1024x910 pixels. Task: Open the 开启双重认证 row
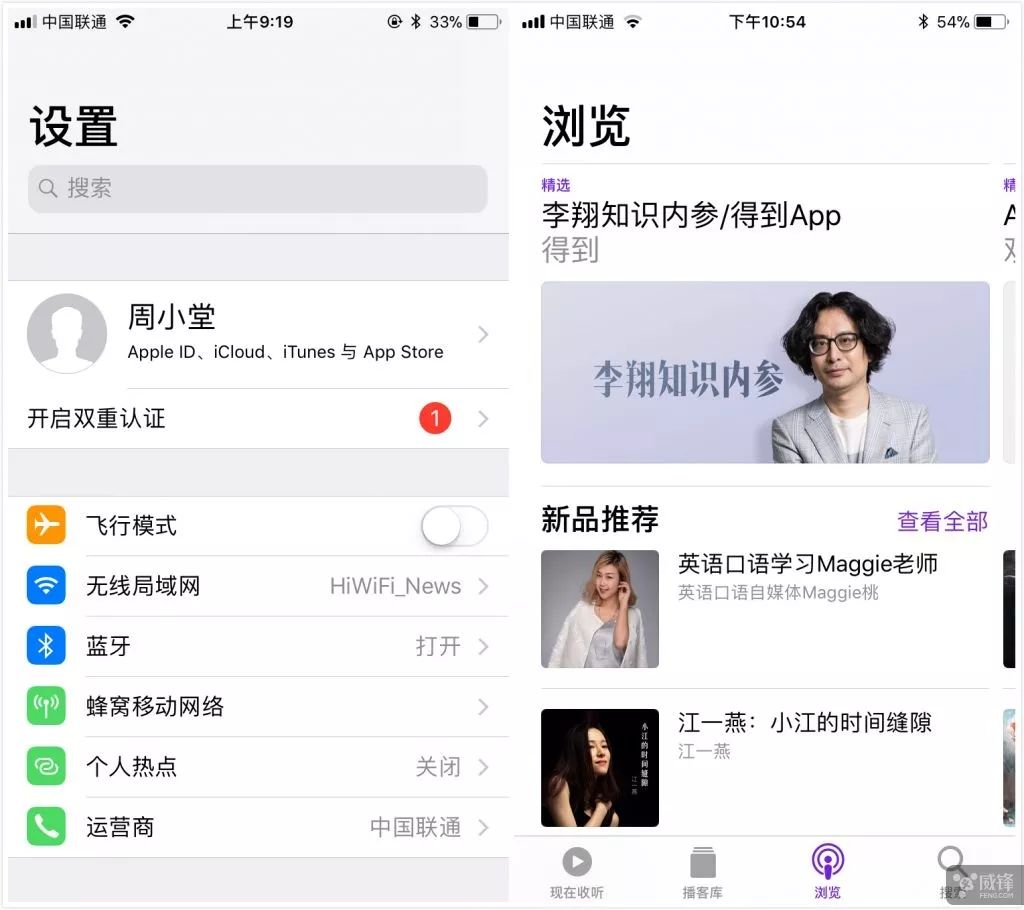tap(257, 419)
